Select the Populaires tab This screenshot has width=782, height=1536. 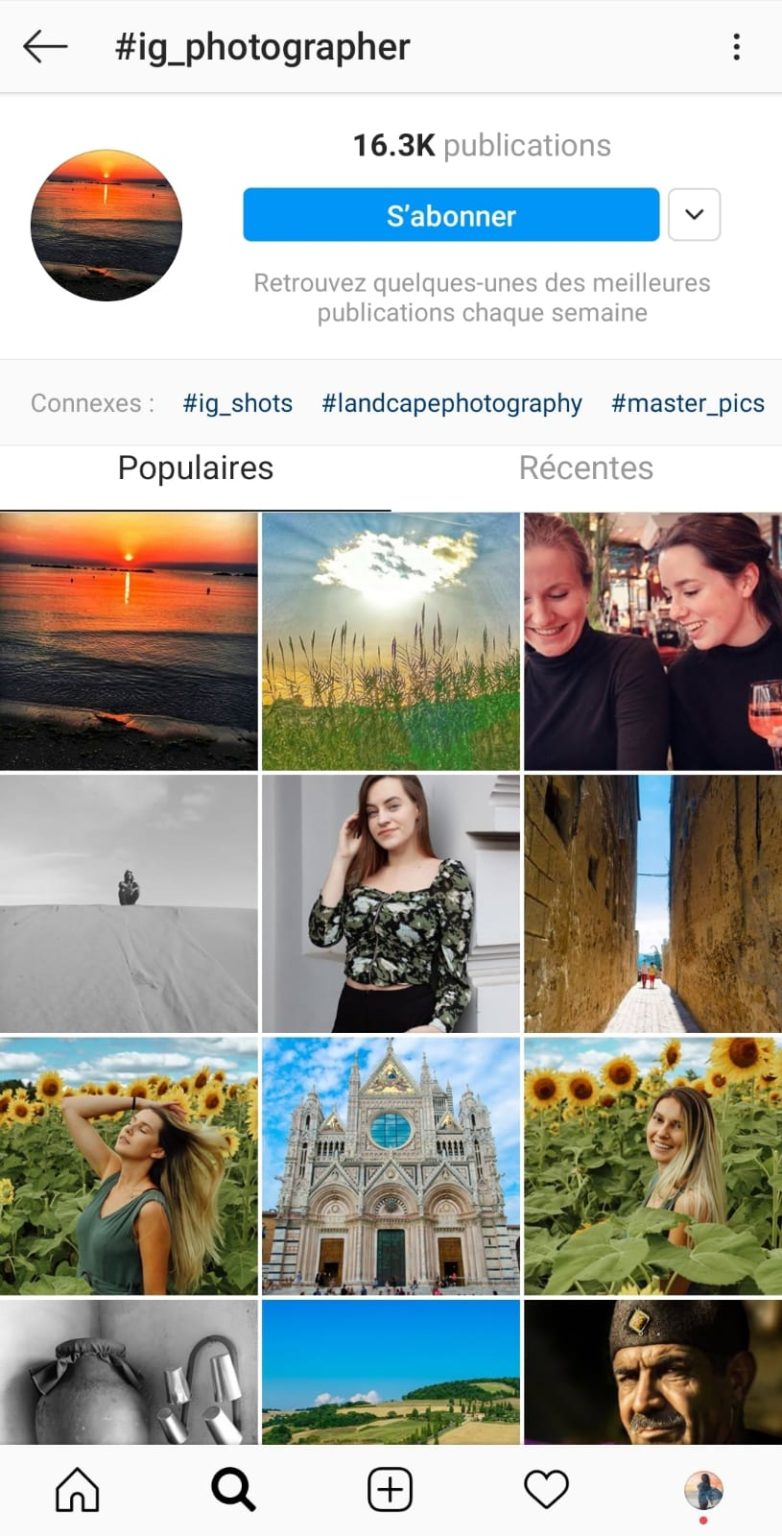coord(195,468)
